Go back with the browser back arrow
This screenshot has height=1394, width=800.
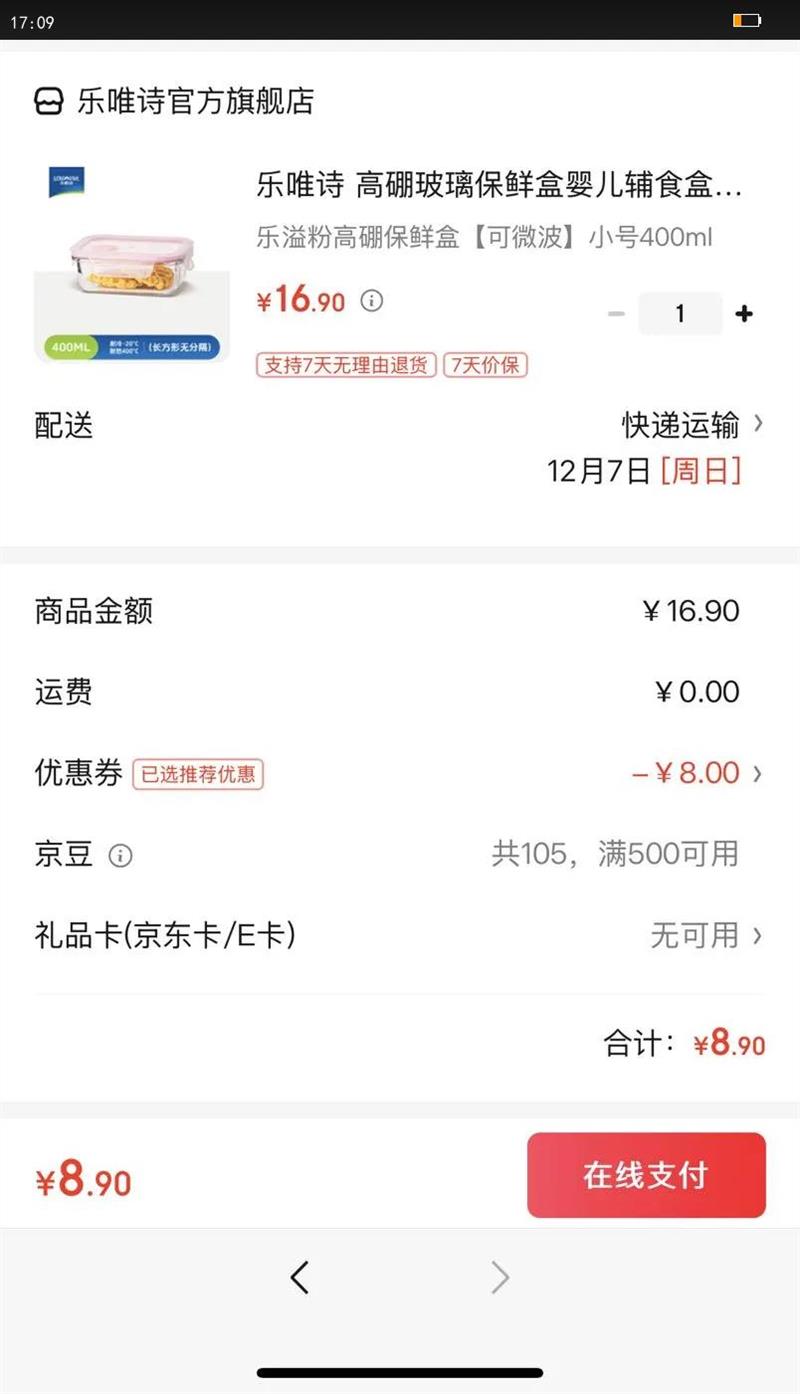299,1277
